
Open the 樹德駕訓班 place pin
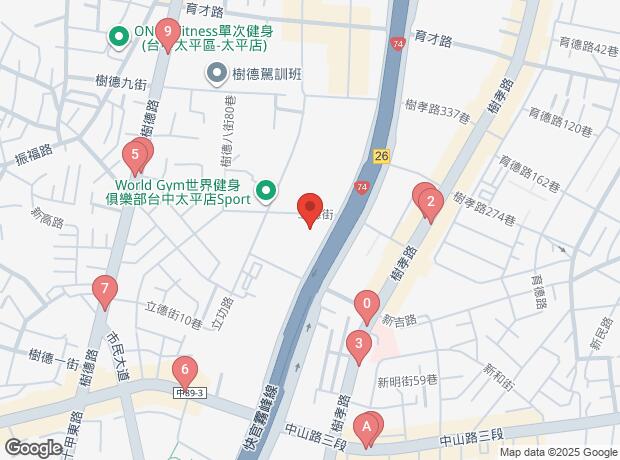pyautogui.click(x=216, y=72)
